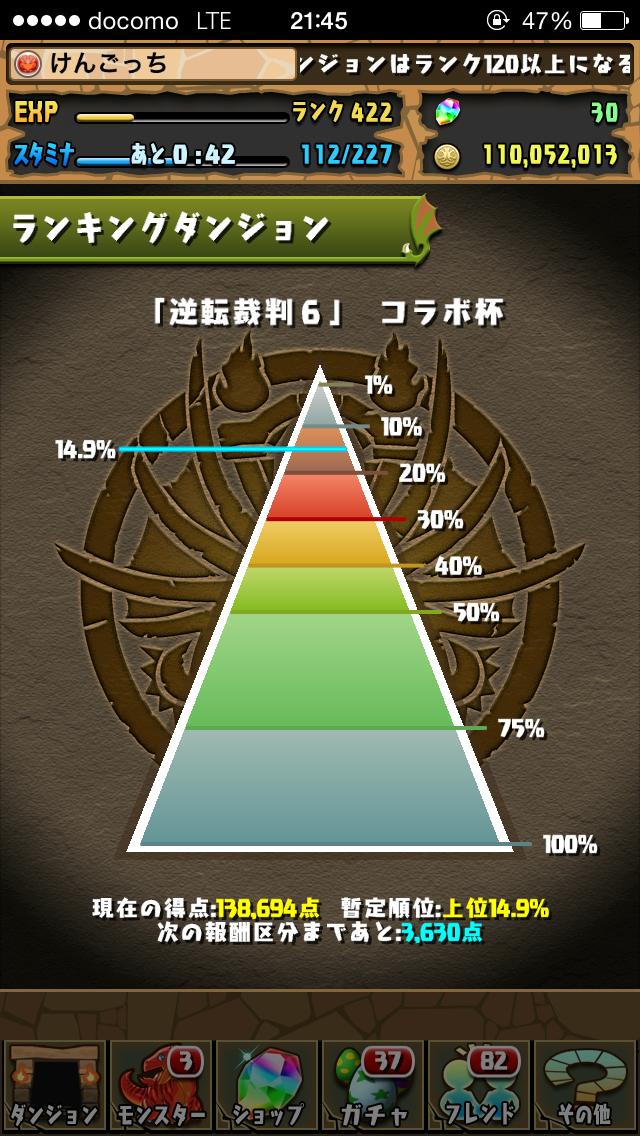Open the ショップ tab

click(x=267, y=1086)
